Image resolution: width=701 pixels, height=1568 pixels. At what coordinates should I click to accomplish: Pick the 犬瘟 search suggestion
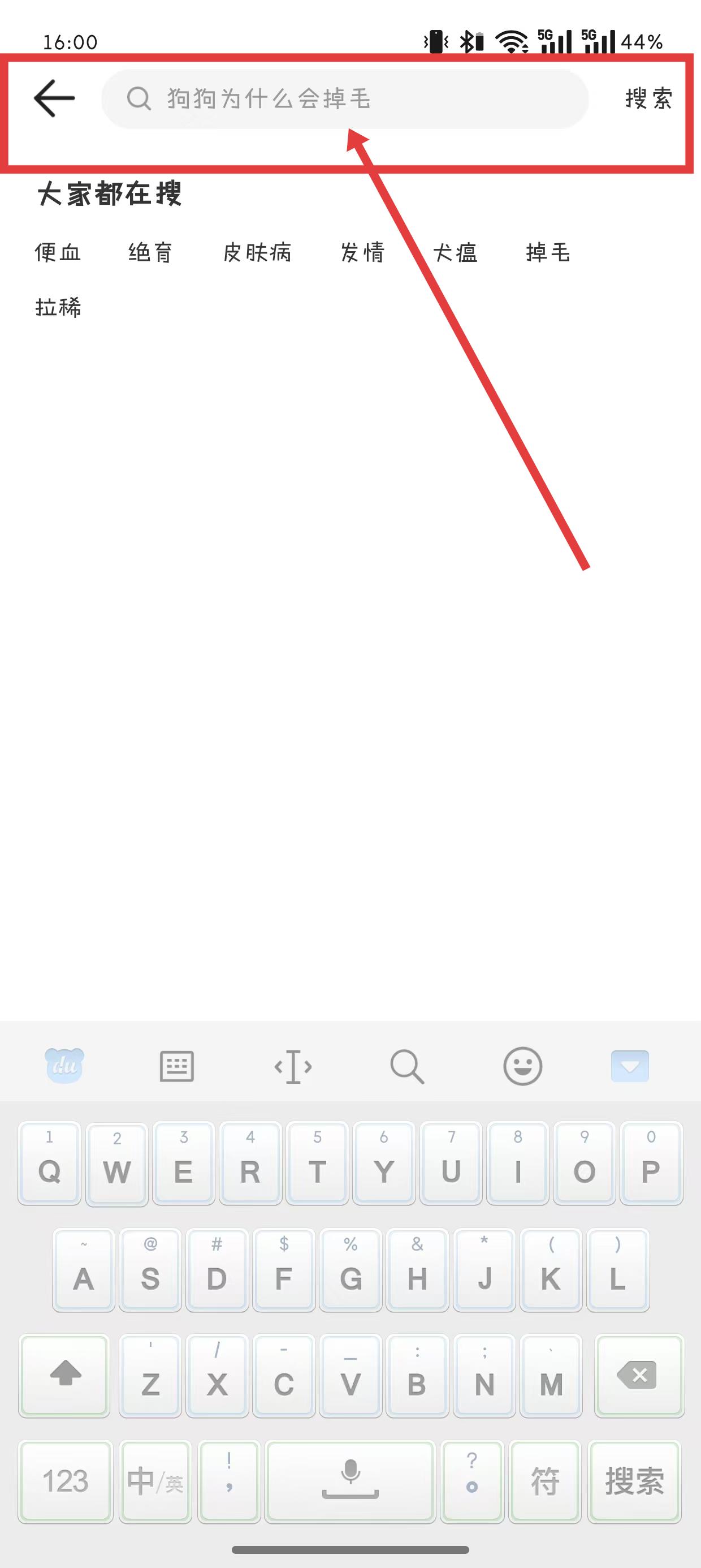pos(455,253)
